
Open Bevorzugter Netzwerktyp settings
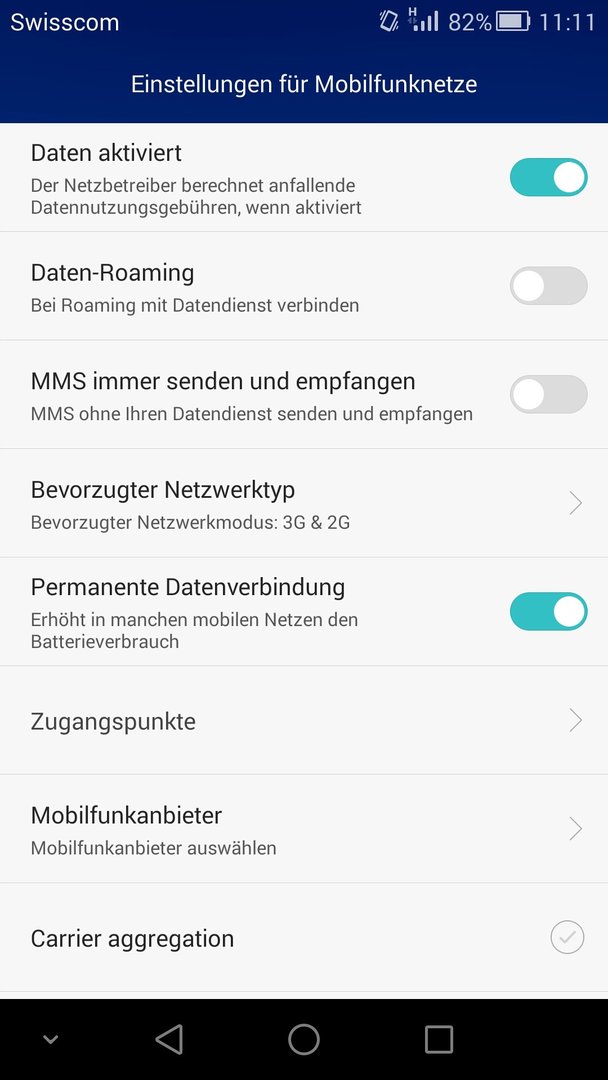pyautogui.click(x=304, y=503)
